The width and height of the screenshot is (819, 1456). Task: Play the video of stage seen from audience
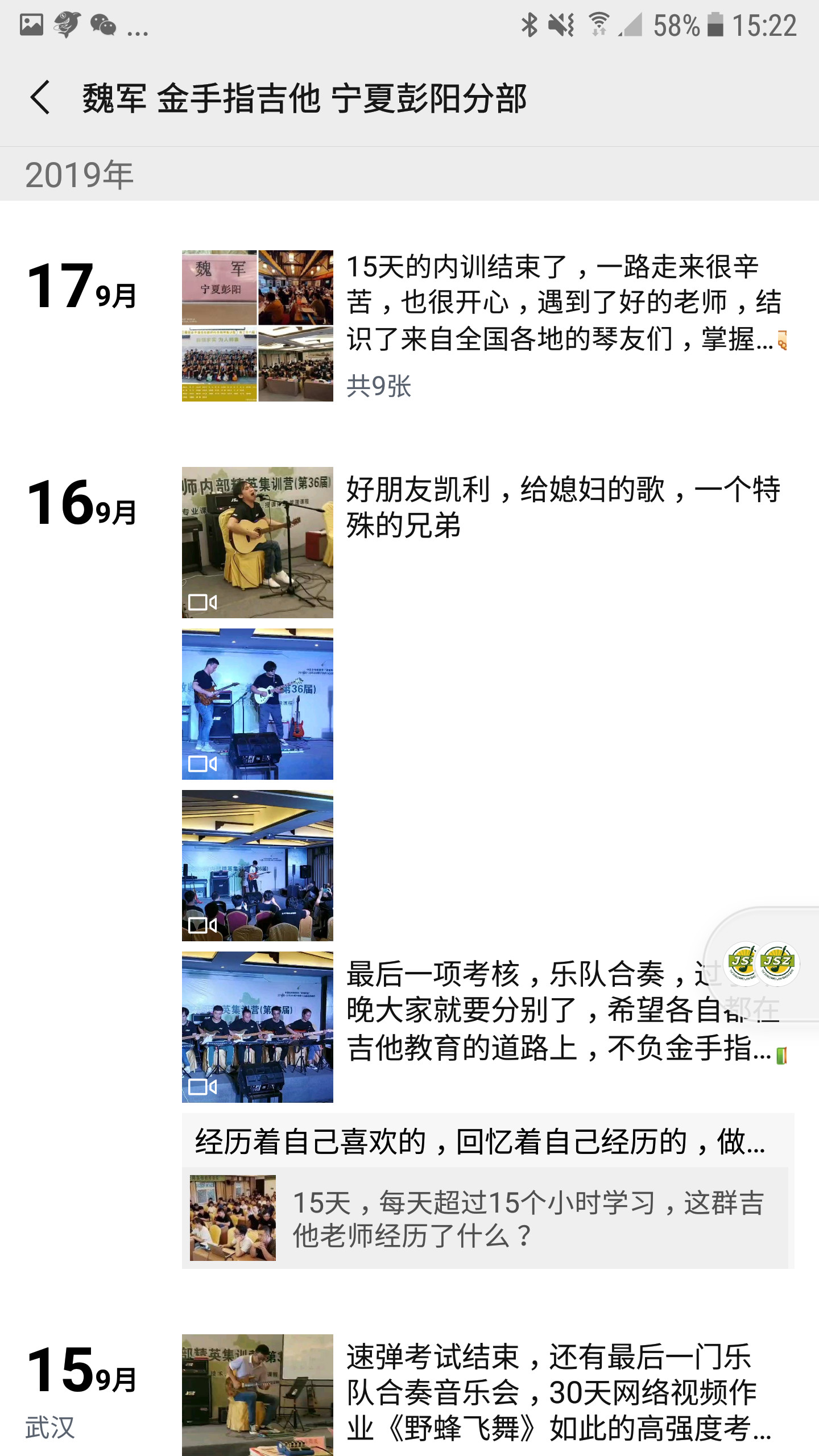[258, 866]
